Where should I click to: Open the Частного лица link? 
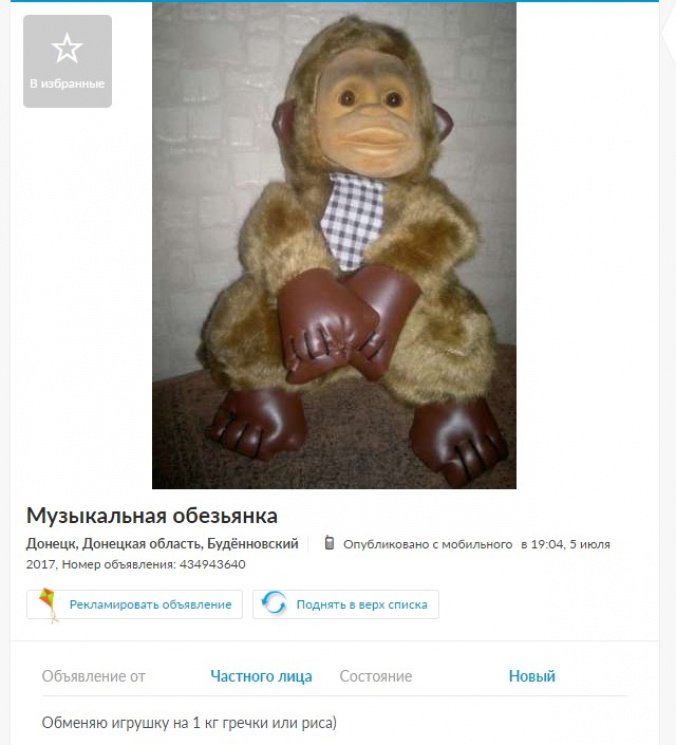[x=261, y=677]
